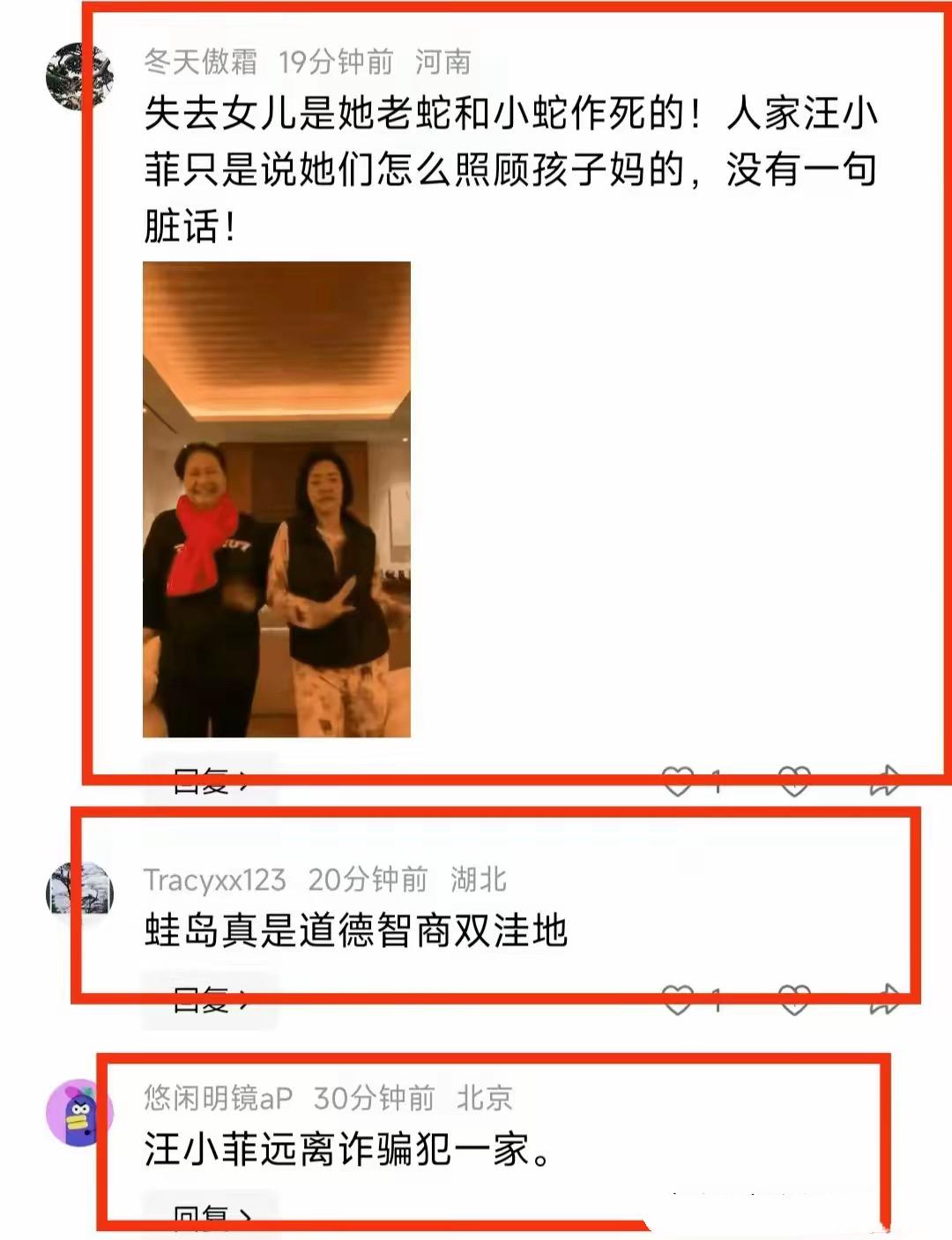952x1240 pixels.
Task: Reply to 悠闲明镜aP's comment
Action: tap(209, 1217)
